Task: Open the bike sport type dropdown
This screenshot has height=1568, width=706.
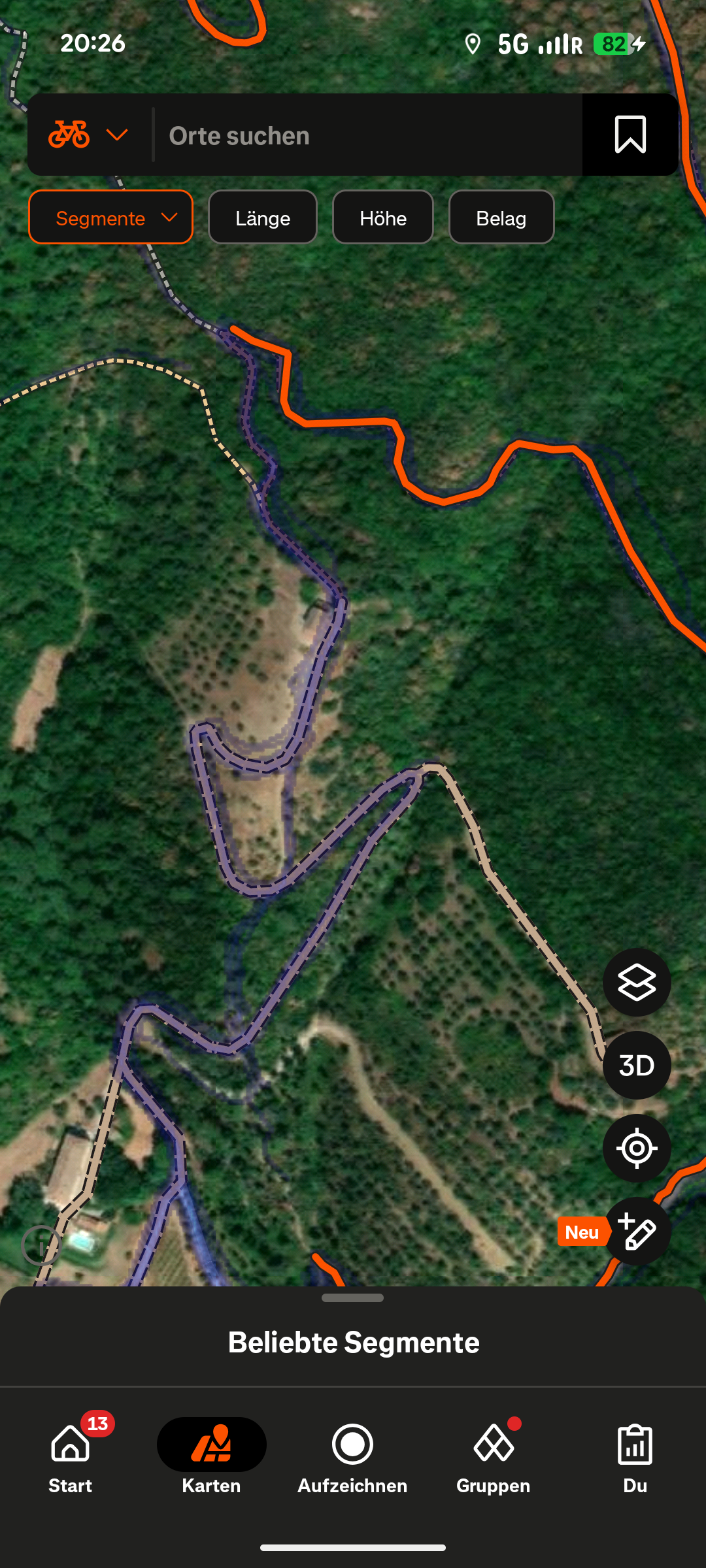Action: tap(88, 135)
